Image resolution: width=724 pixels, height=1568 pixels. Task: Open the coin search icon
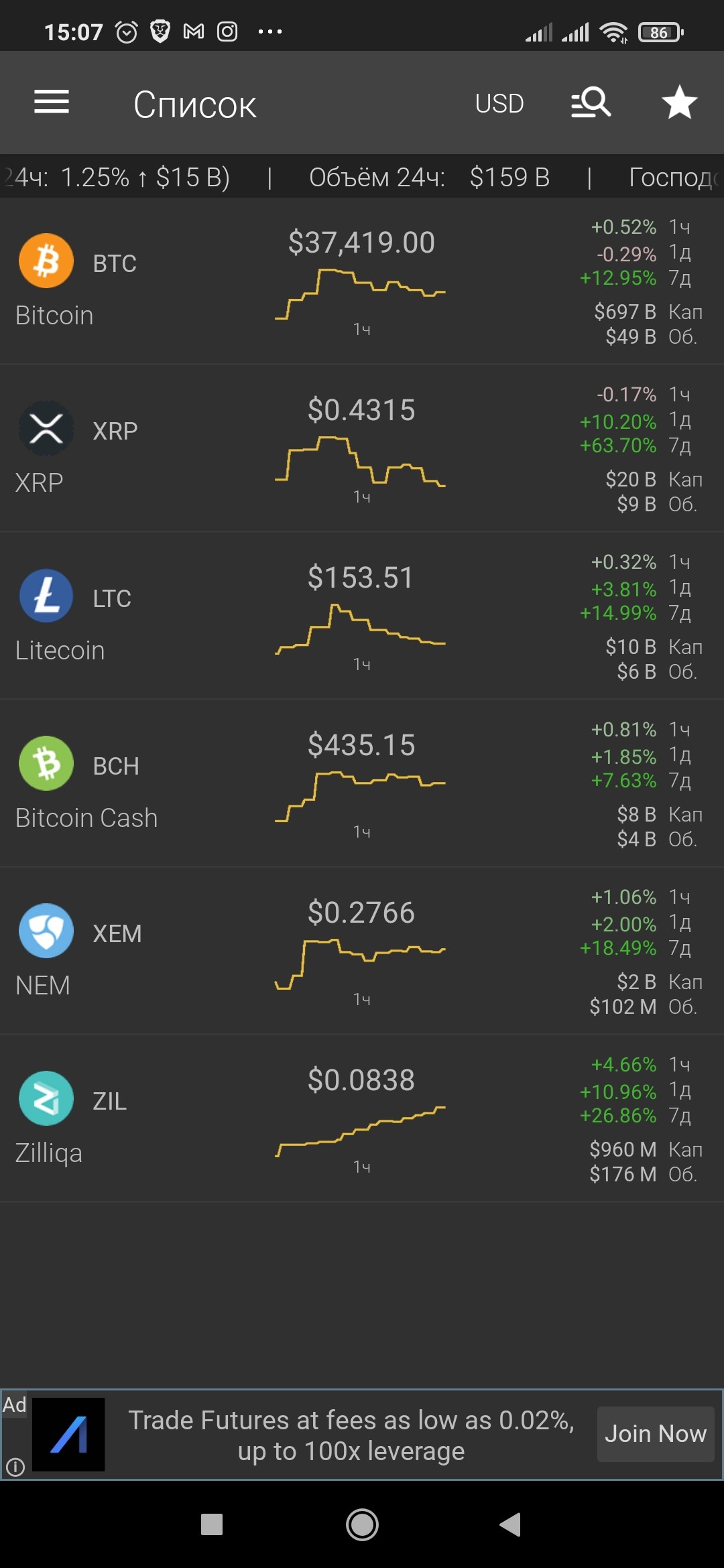(591, 103)
